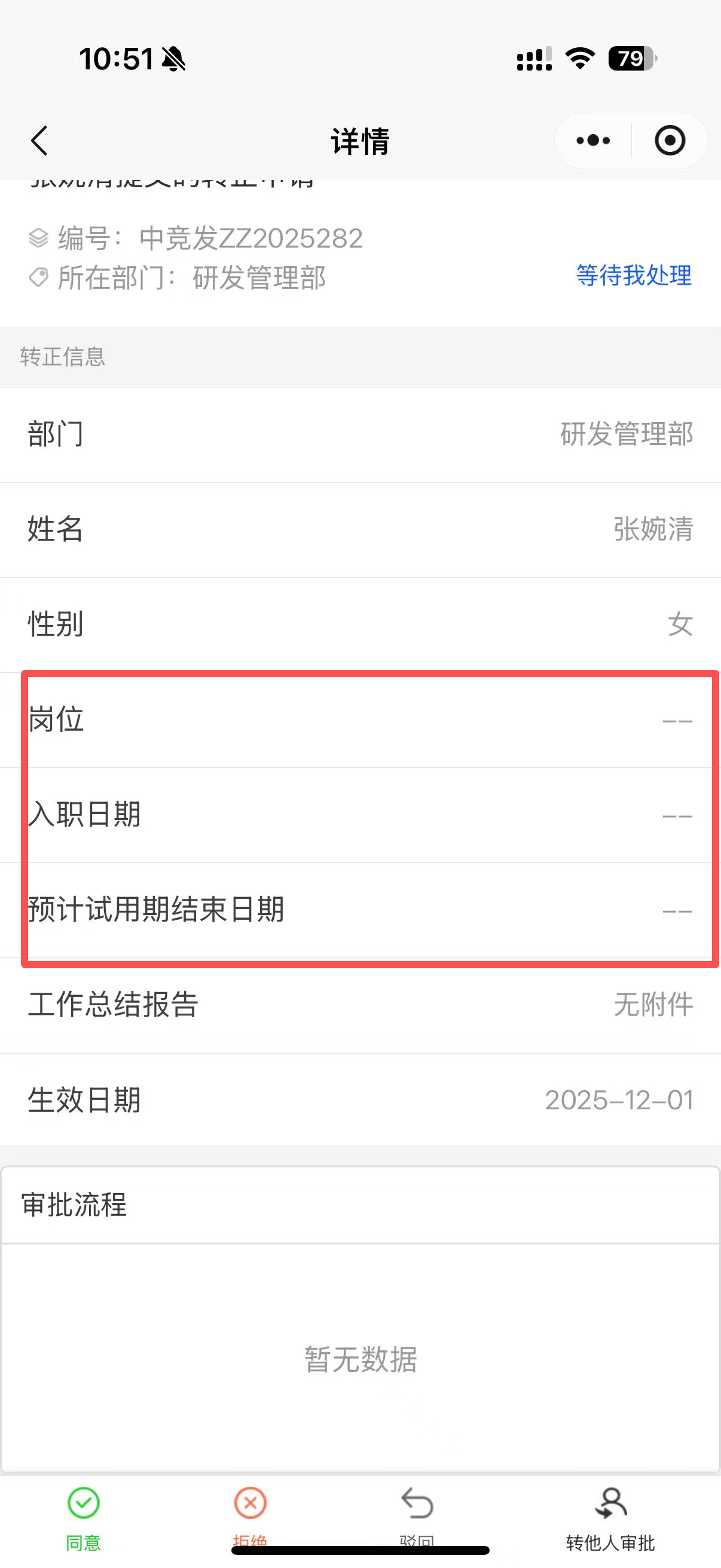
Task: Close the mini program with the circle button
Action: 669,141
